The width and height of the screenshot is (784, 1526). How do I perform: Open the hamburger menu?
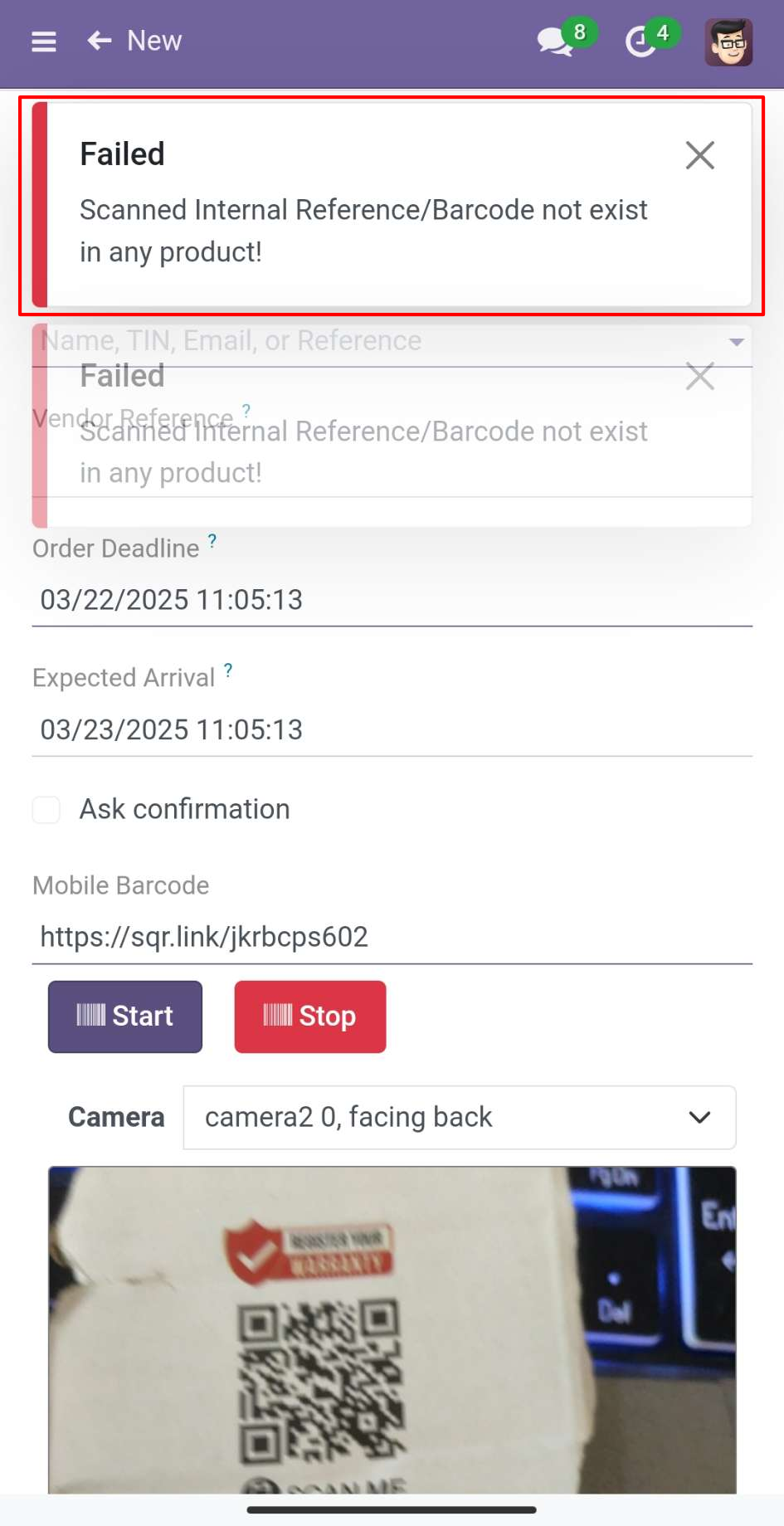click(x=44, y=41)
